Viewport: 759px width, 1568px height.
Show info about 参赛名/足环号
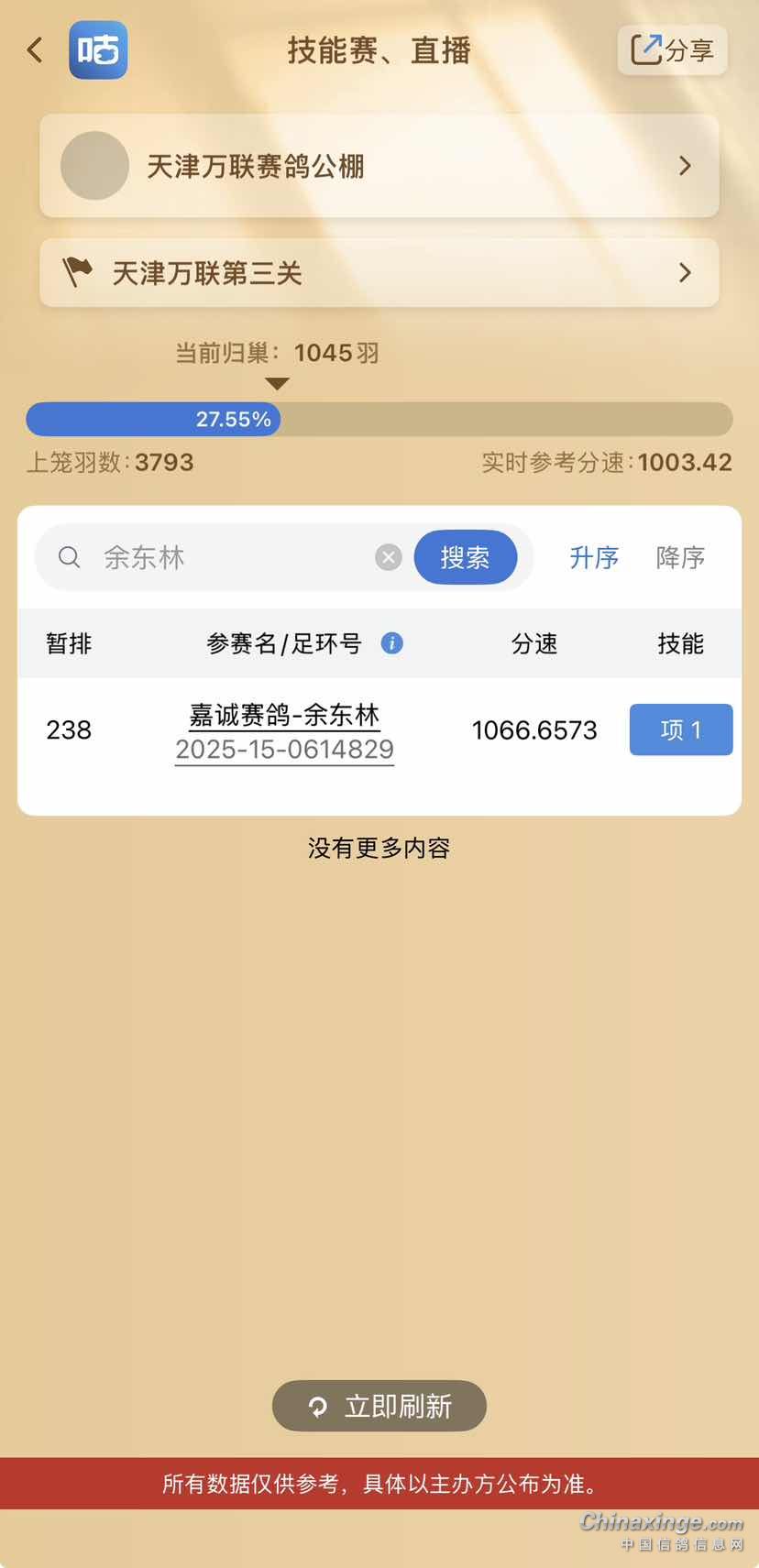(392, 643)
